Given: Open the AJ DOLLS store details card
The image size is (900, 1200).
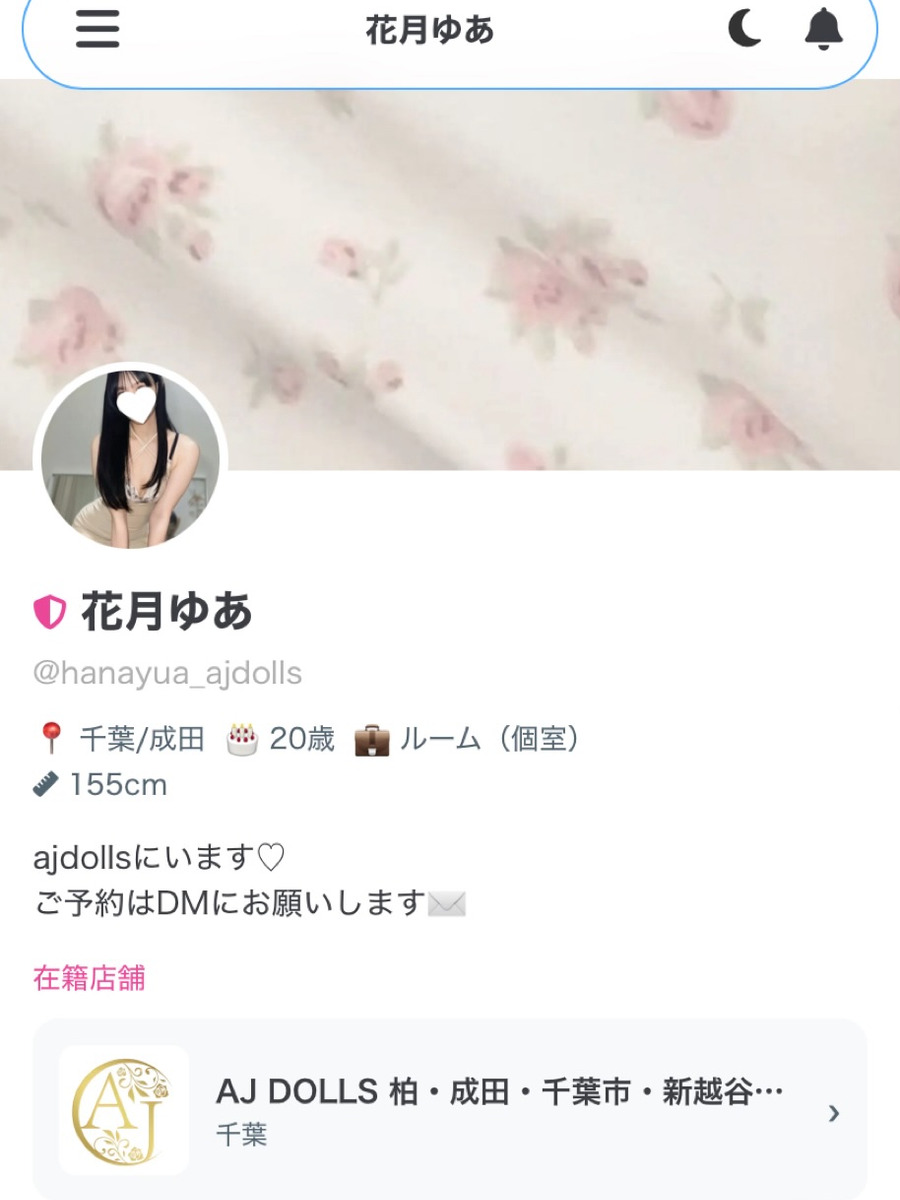Looking at the screenshot, I should point(450,1110).
